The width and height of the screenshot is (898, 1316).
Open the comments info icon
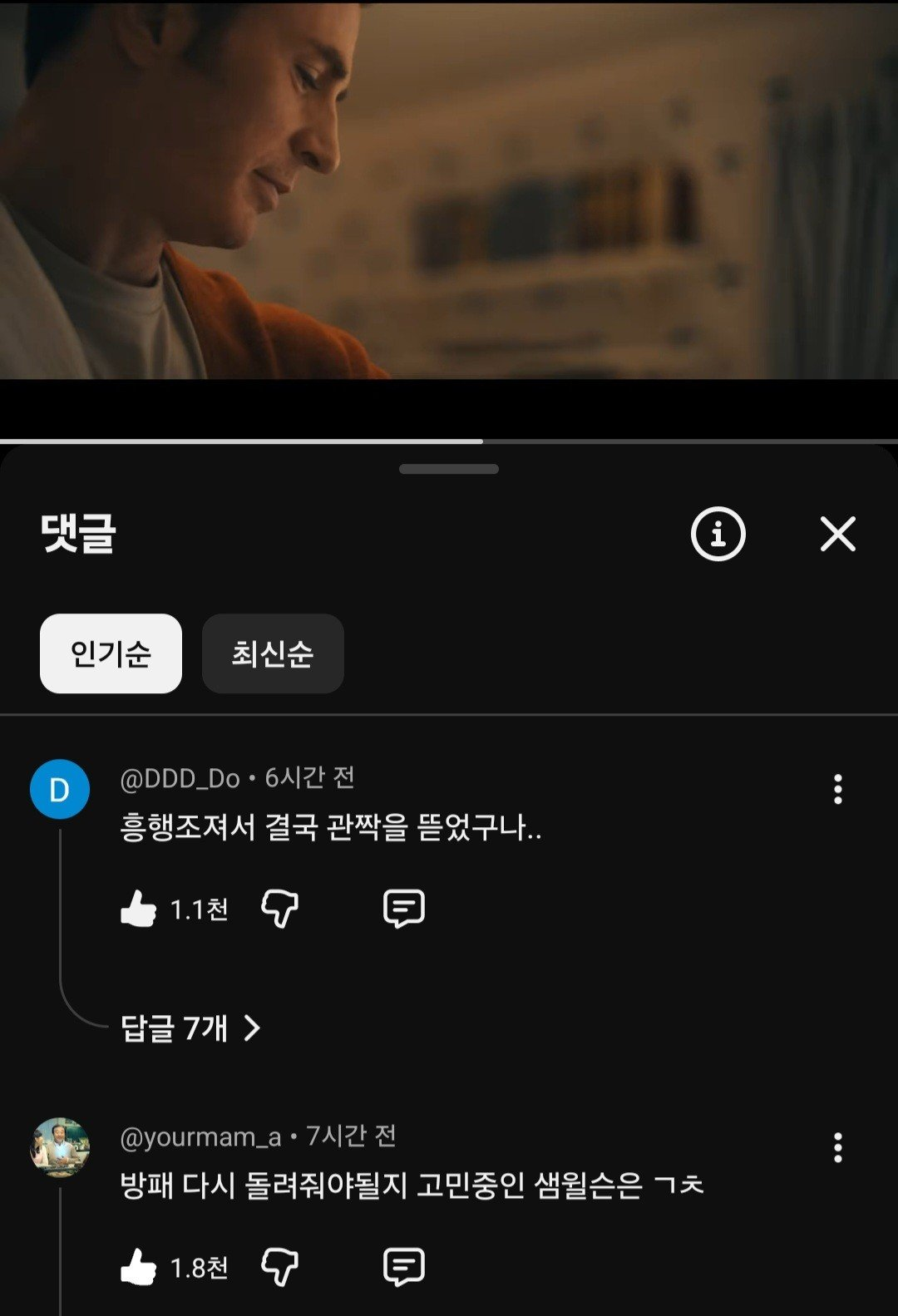[x=718, y=534]
